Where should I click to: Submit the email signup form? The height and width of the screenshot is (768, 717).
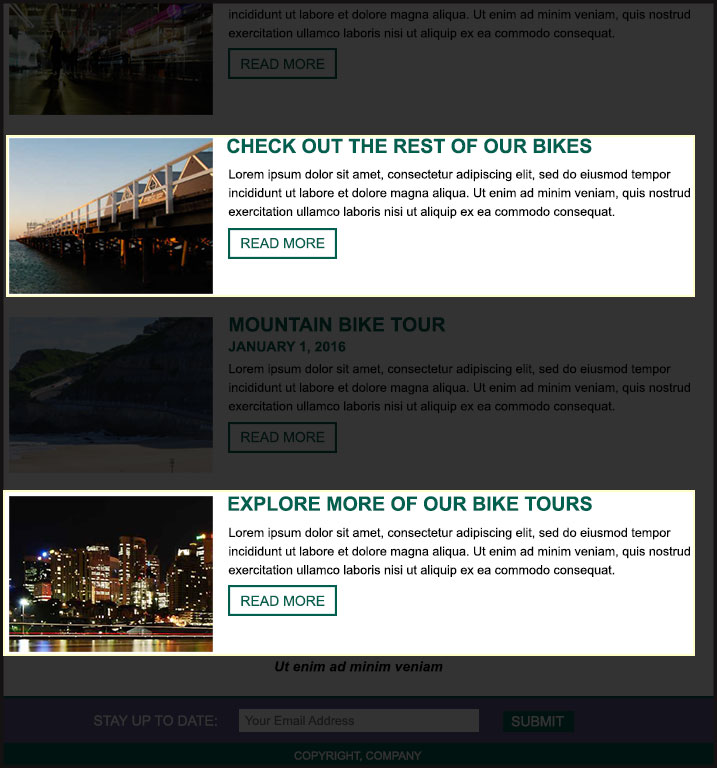537,721
